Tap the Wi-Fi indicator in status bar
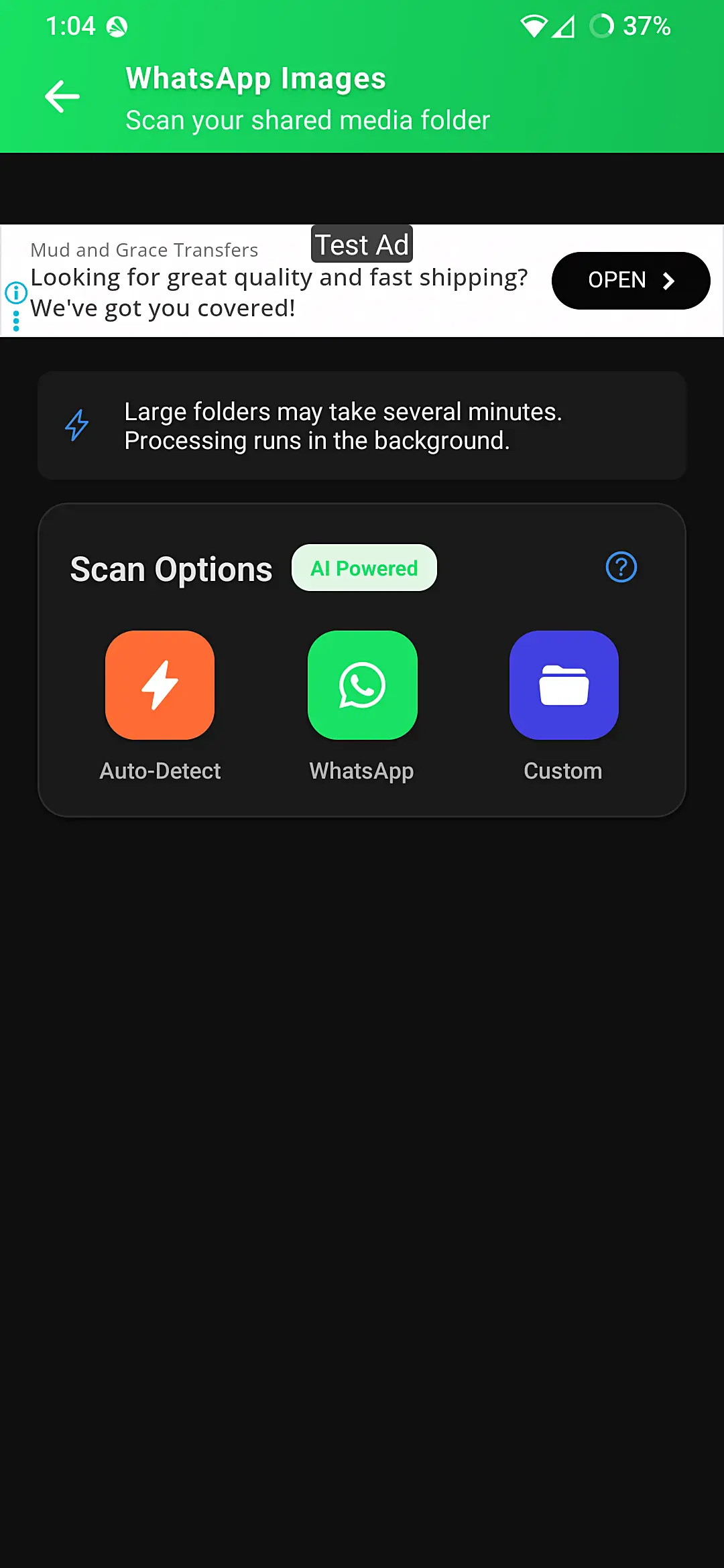The height and width of the screenshot is (1568, 724). click(x=534, y=26)
